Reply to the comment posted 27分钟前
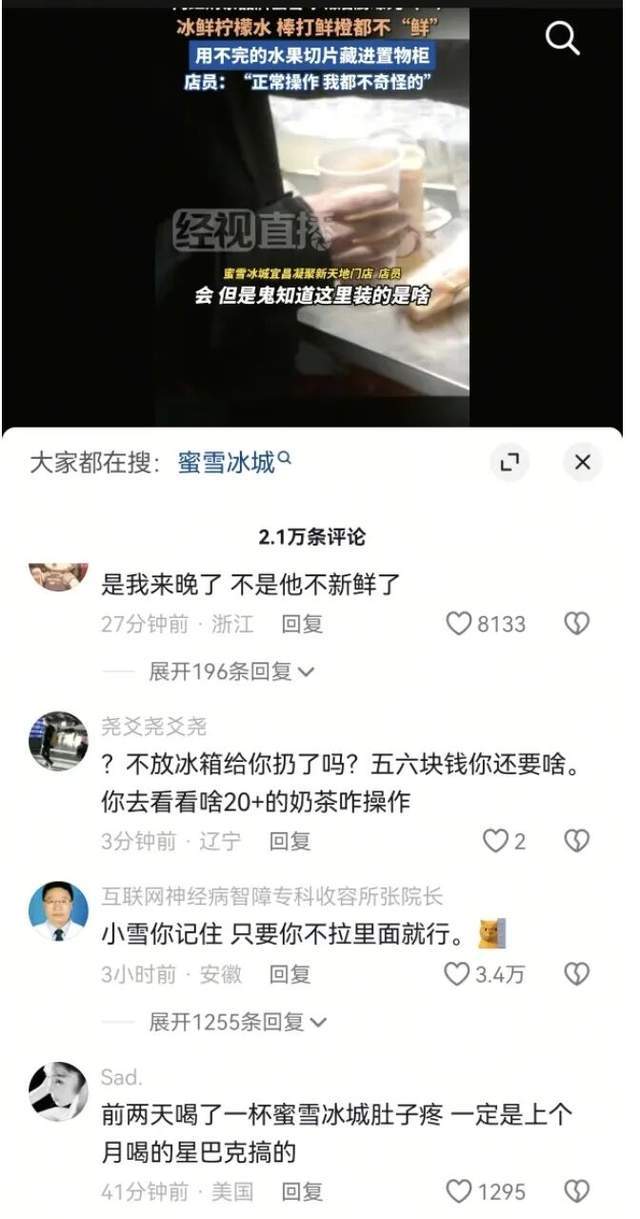This screenshot has width=640, height=1219. coord(301,624)
